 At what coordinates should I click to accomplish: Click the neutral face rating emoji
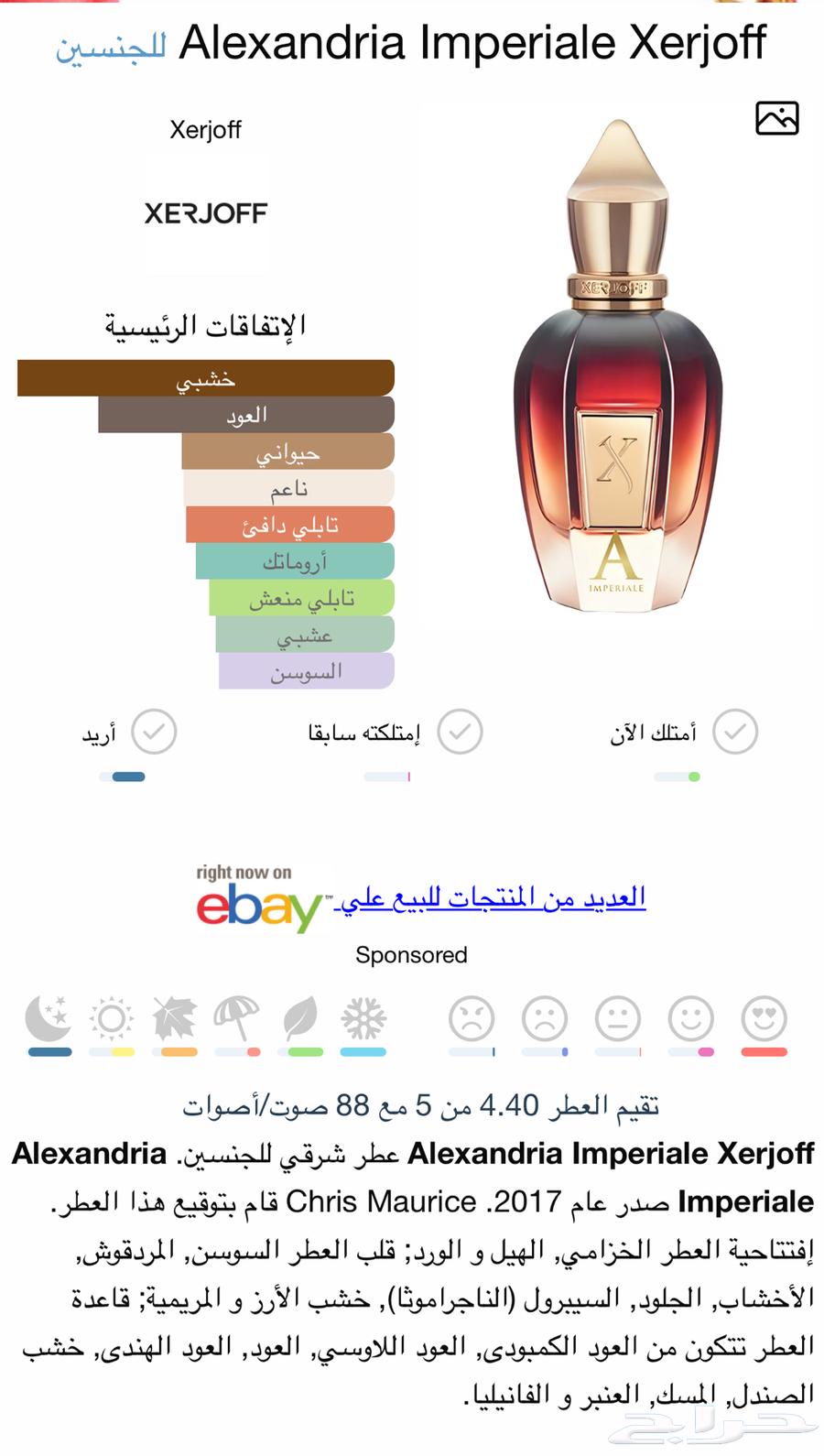tap(617, 1019)
